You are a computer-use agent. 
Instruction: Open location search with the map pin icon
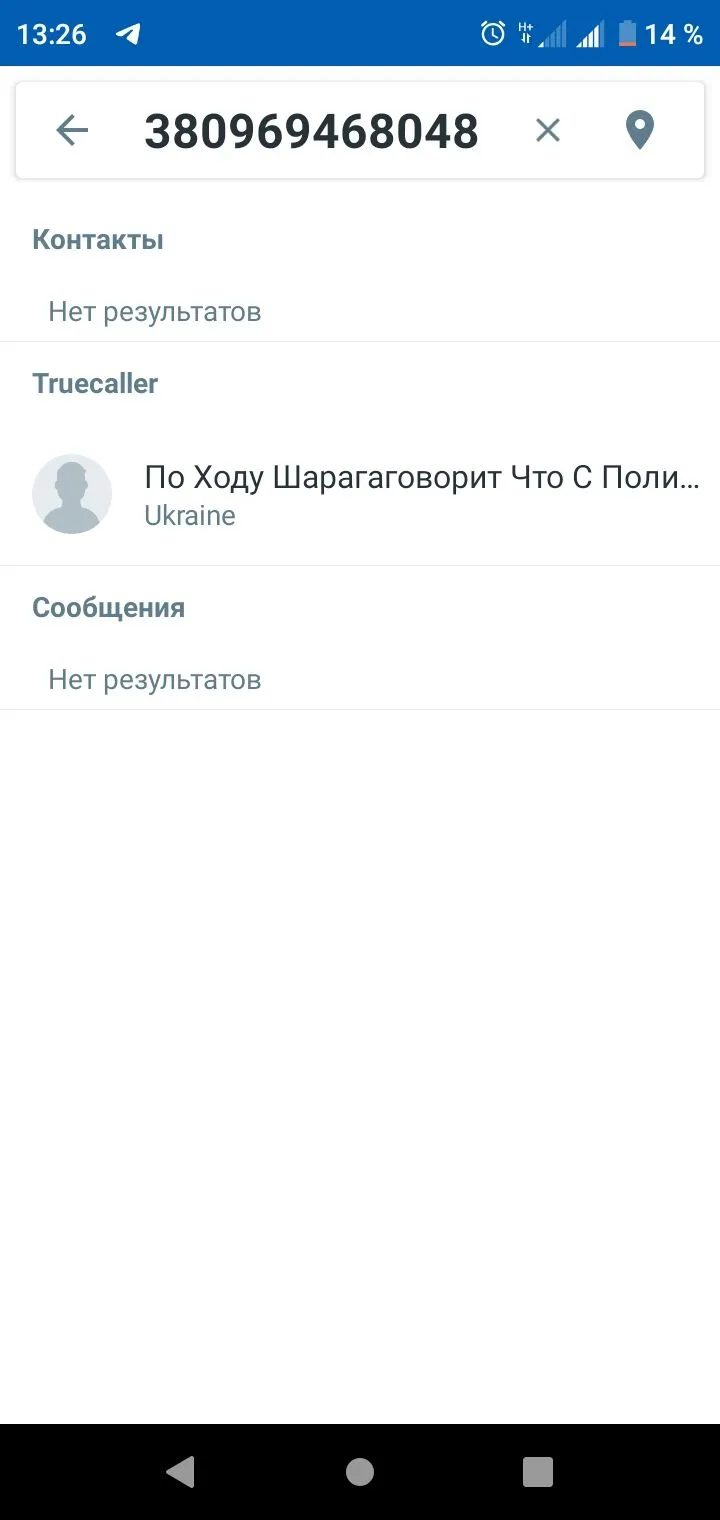(638, 130)
